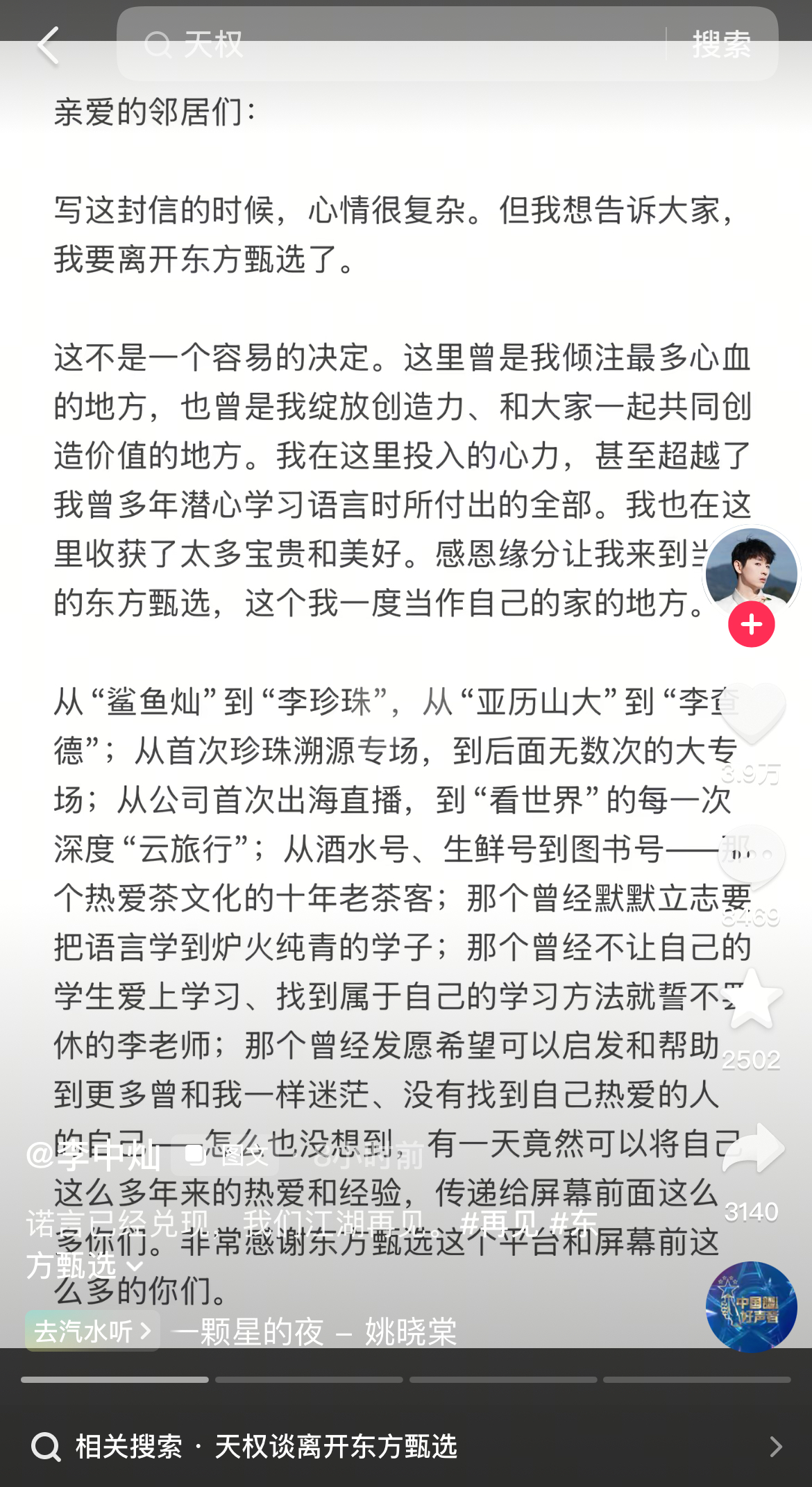This screenshot has width=812, height=1487.
Task: Open the search field showing 天权
Action: point(389,45)
